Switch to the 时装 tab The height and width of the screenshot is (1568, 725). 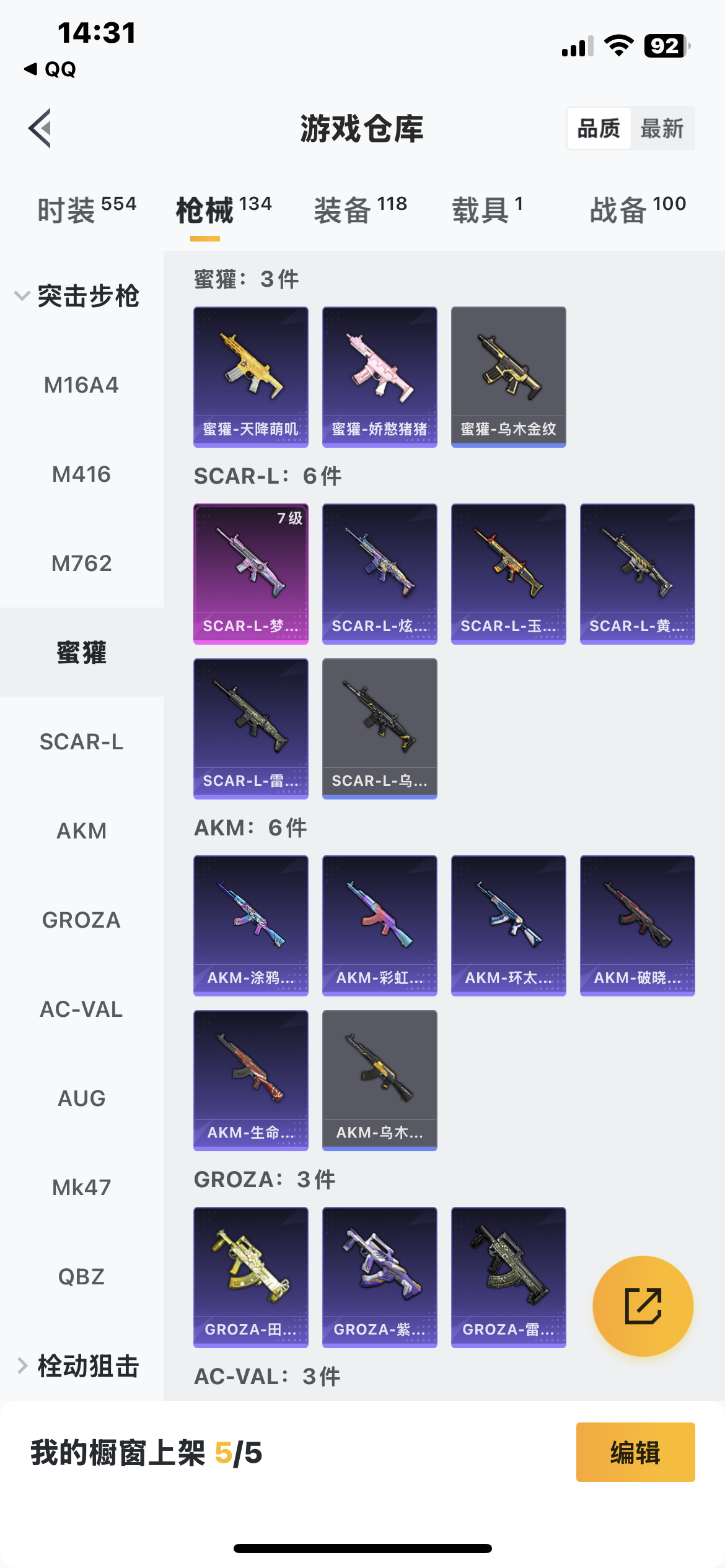[x=87, y=209]
